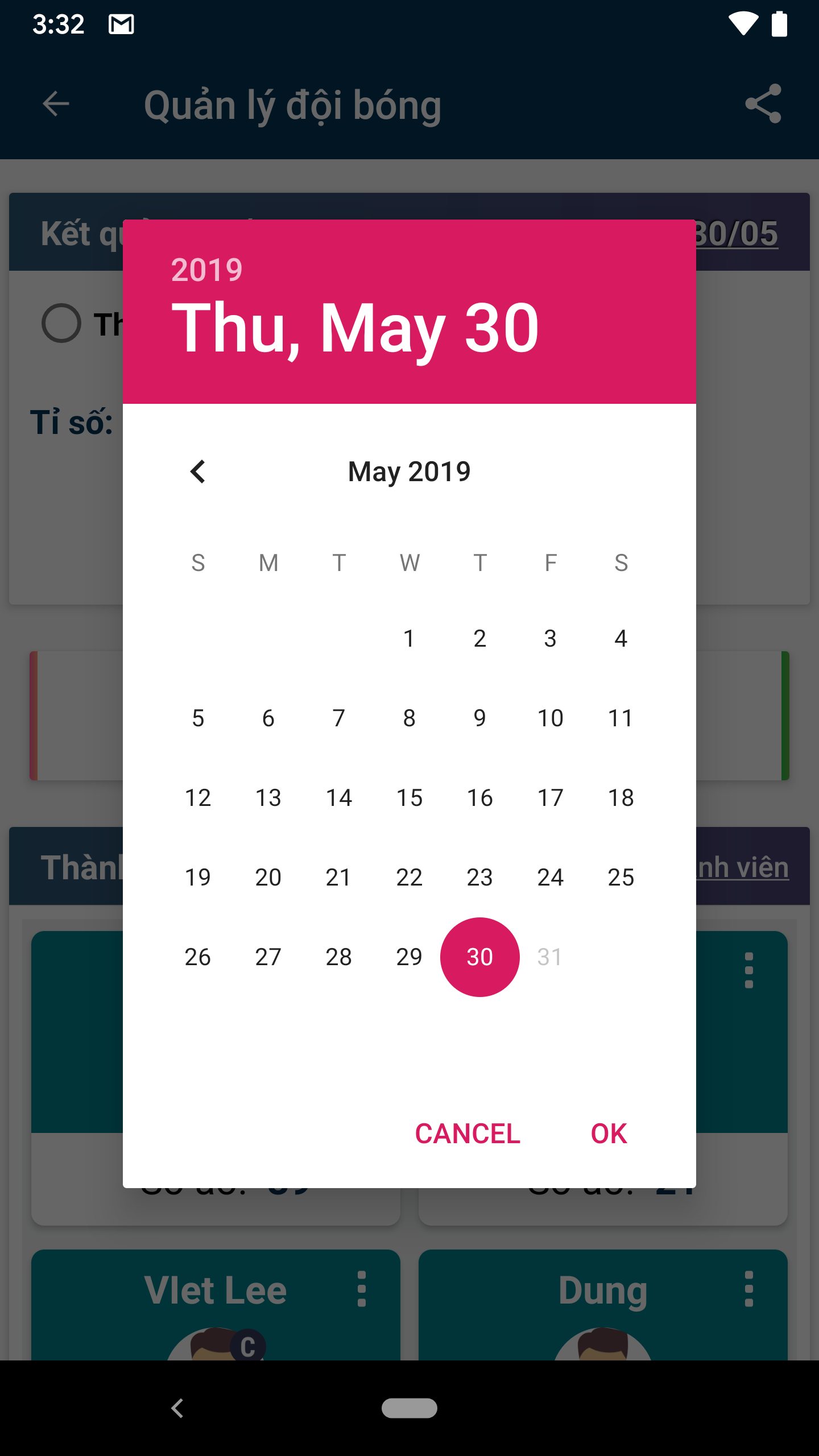
Task: Pick May 1 on the calendar
Action: [409, 639]
